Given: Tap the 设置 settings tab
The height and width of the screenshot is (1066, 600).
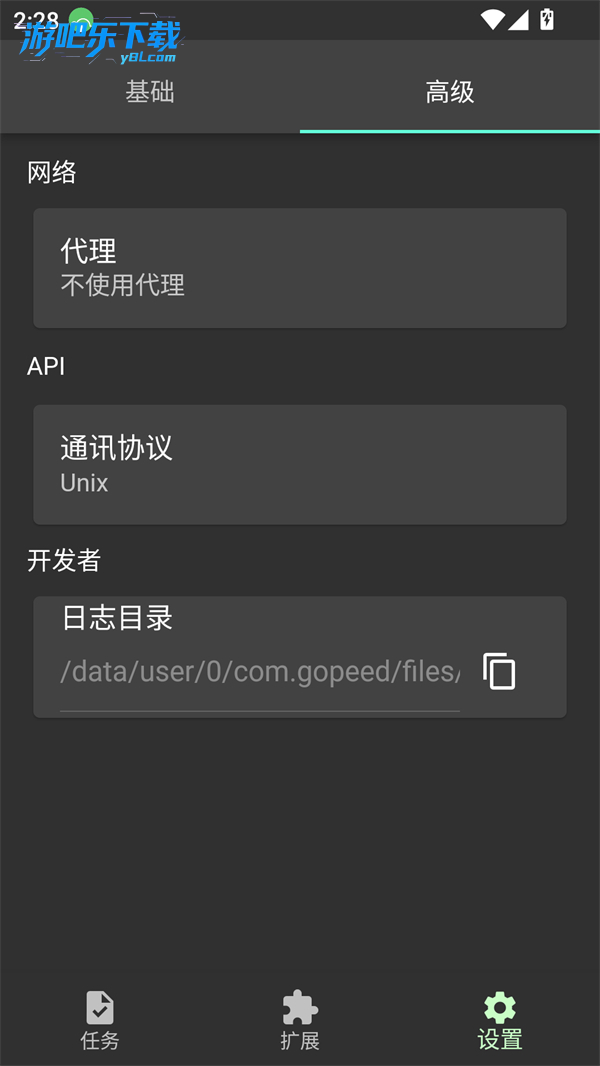Looking at the screenshot, I should pyautogui.click(x=499, y=1020).
